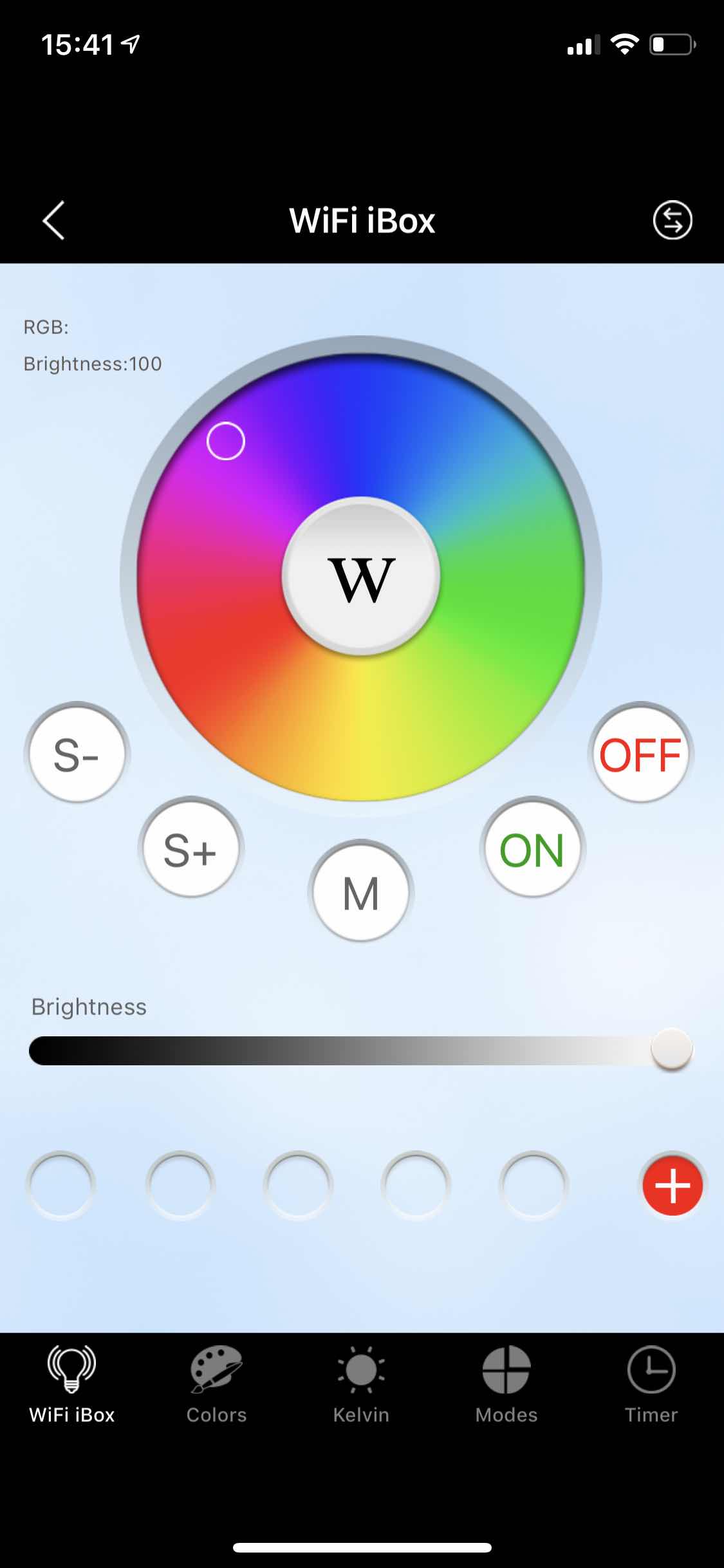Open the Modes panel
The image size is (724, 1568).
pyautogui.click(x=506, y=1384)
